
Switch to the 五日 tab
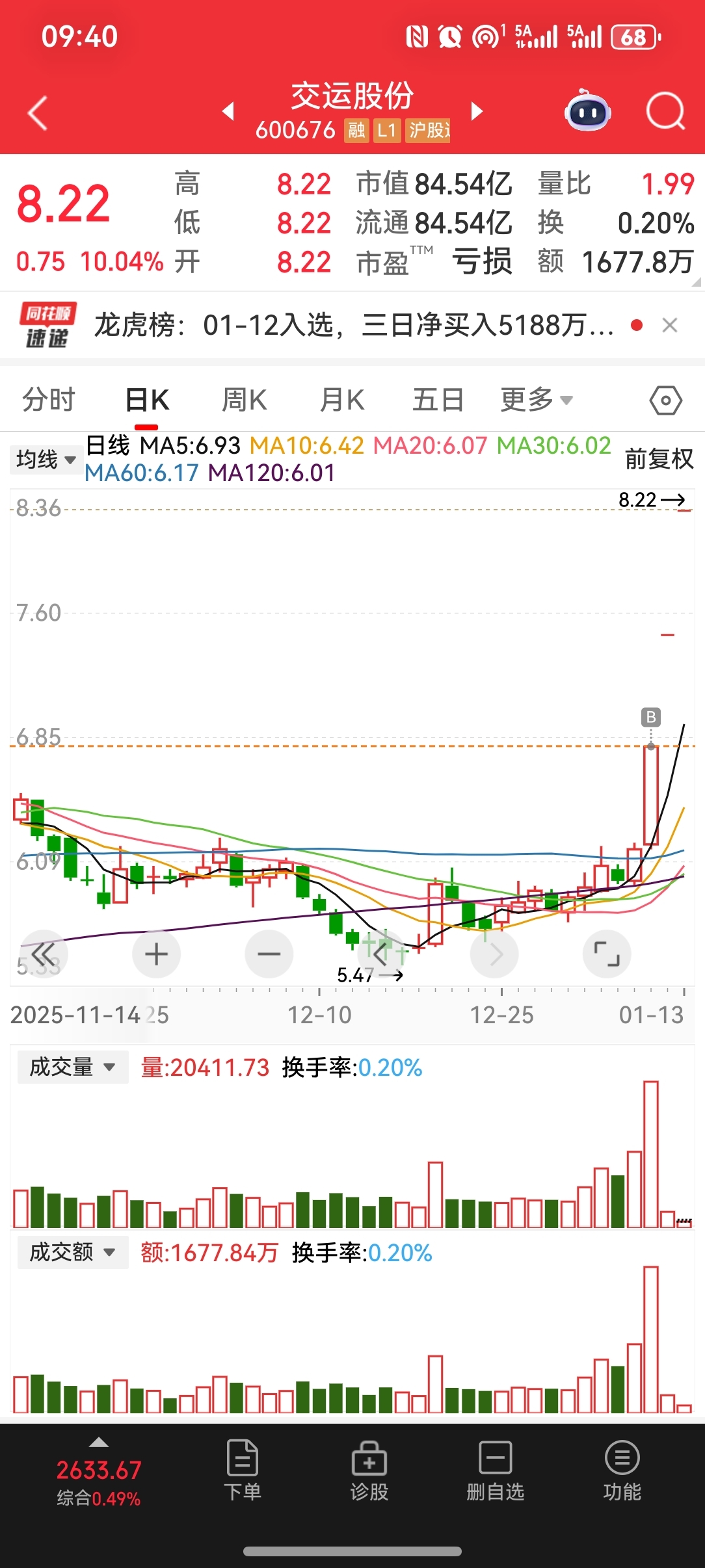coord(438,399)
